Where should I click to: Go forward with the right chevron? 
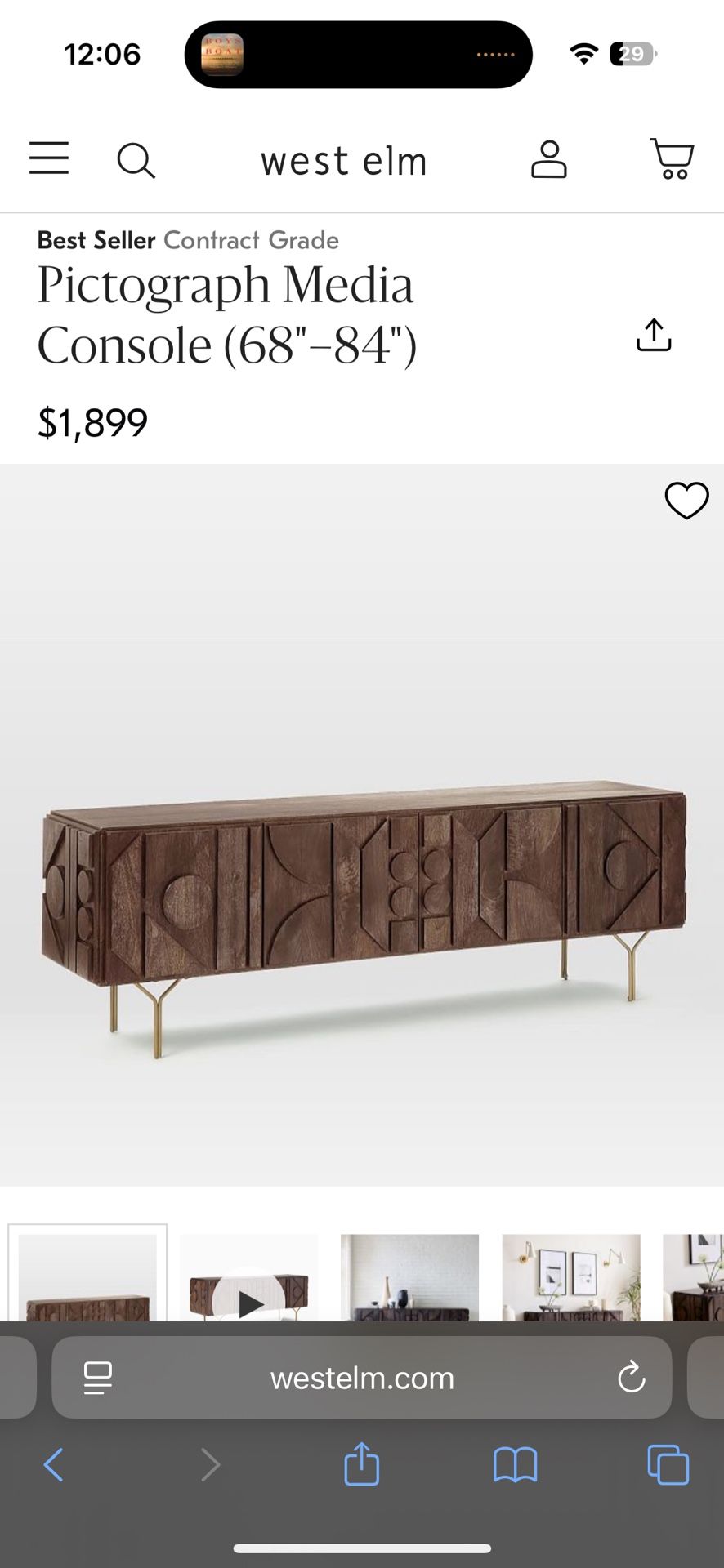pos(211,1464)
